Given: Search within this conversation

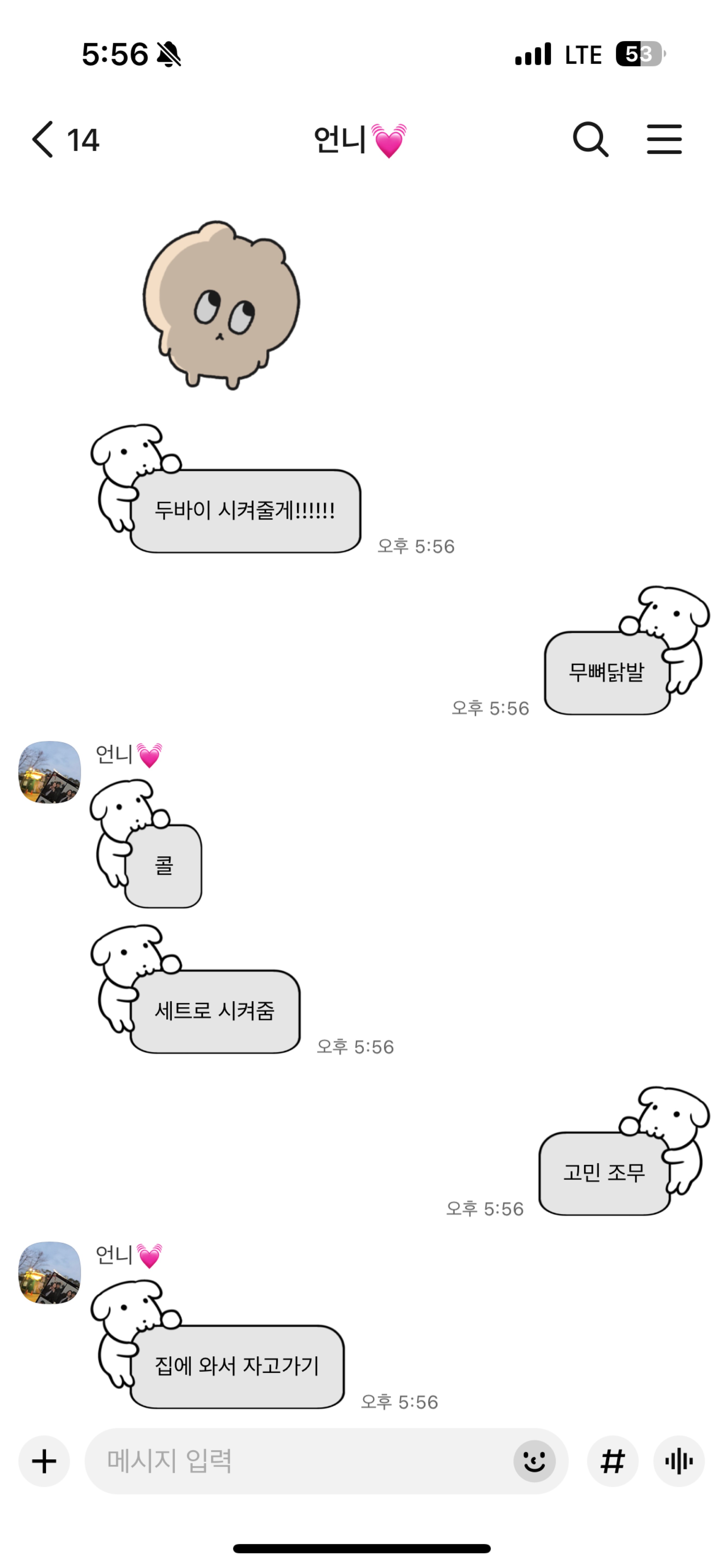Looking at the screenshot, I should [x=590, y=139].
